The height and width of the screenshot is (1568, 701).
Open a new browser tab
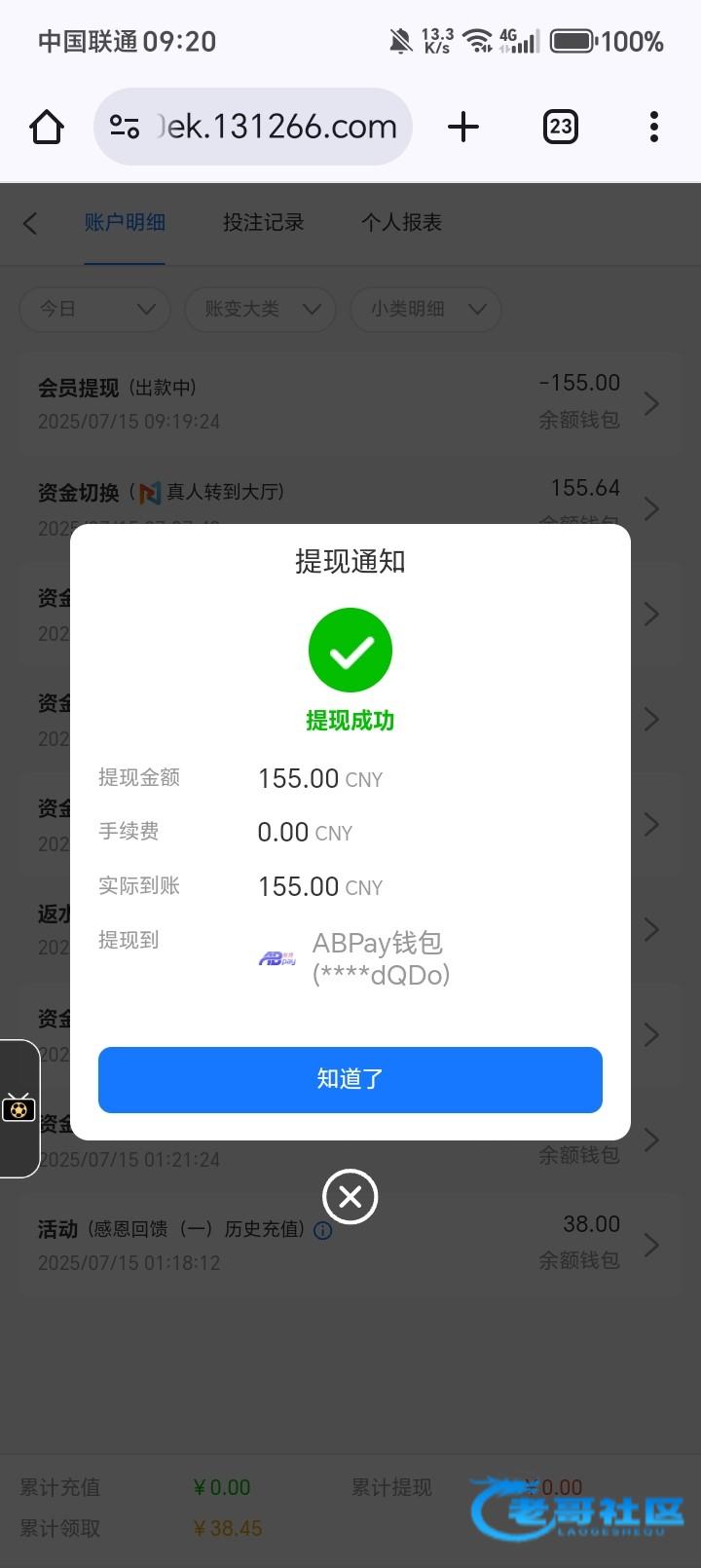click(463, 127)
